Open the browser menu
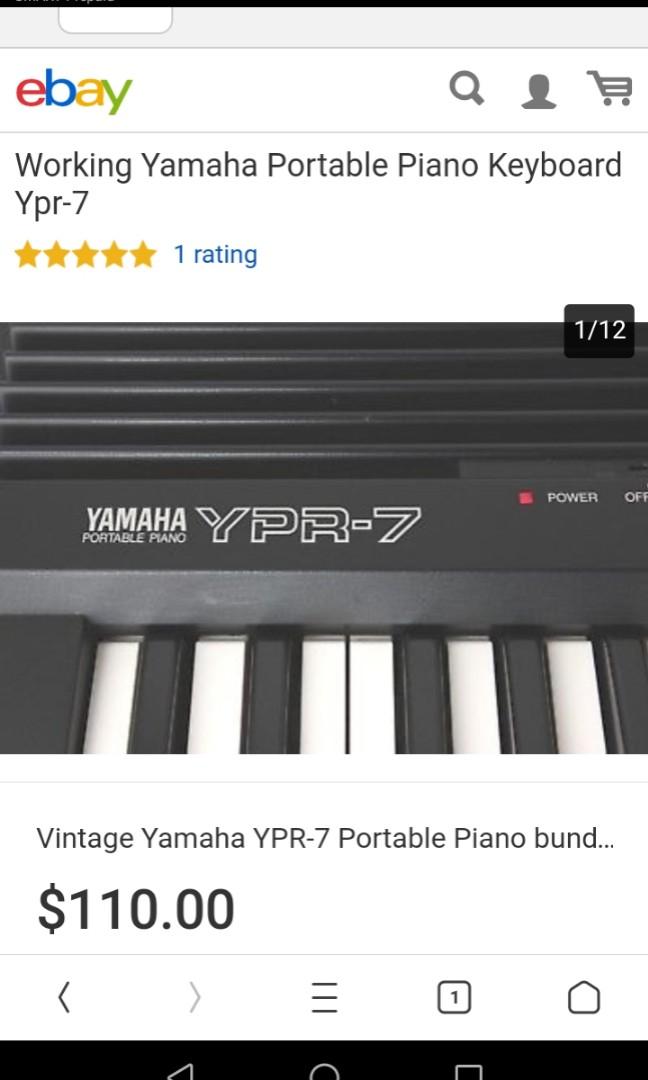The height and width of the screenshot is (1080, 648). [324, 997]
